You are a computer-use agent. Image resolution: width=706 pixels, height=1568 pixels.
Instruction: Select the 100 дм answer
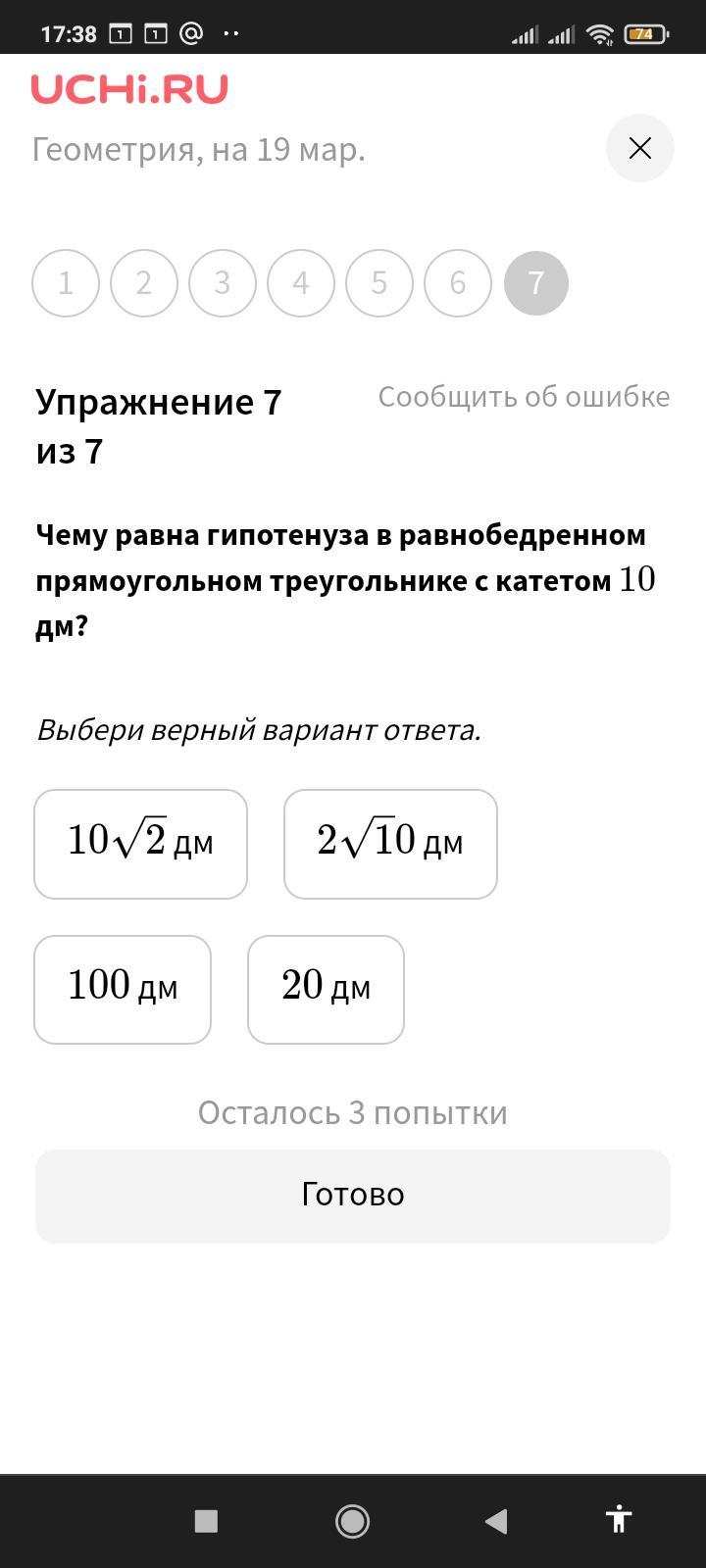123,989
